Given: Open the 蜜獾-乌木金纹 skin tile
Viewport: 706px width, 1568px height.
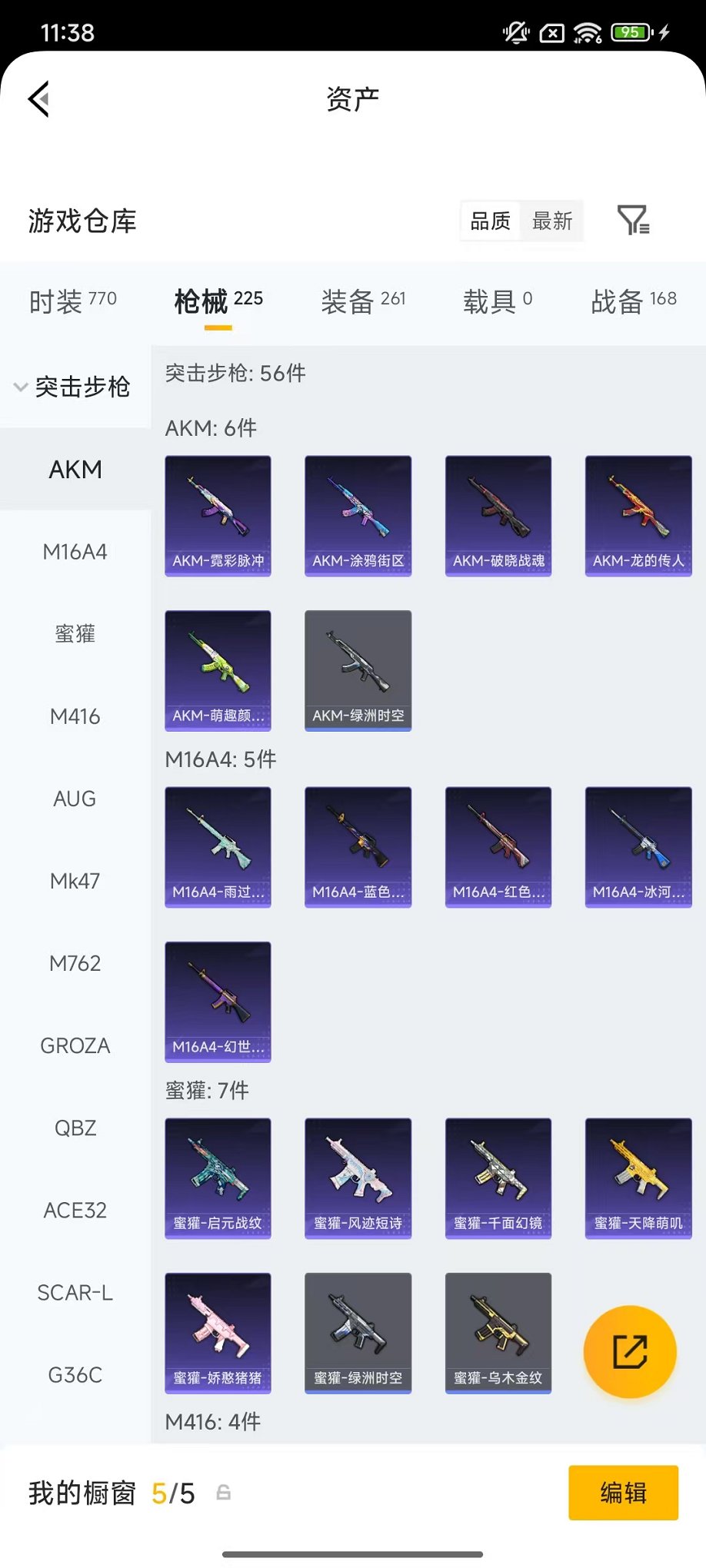Looking at the screenshot, I should click(x=498, y=1333).
